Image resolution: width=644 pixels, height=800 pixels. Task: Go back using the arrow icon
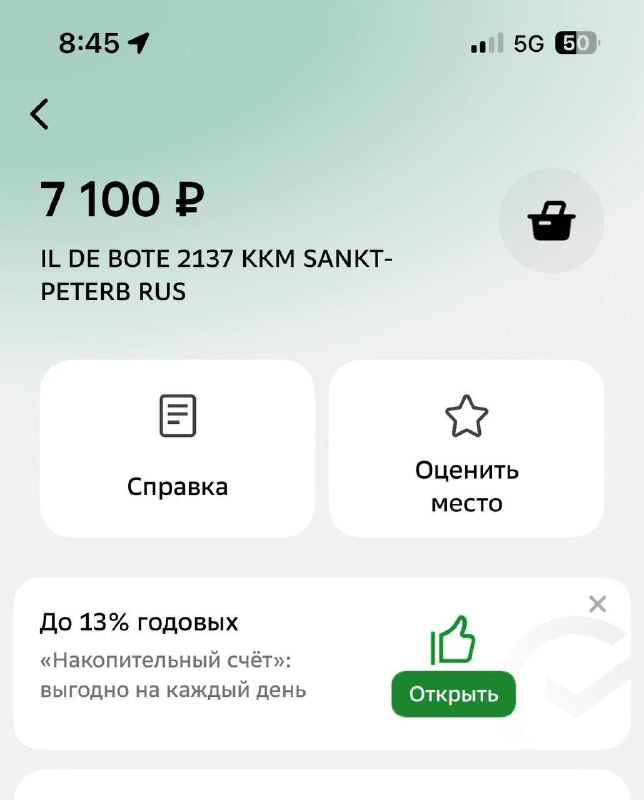[x=40, y=114]
